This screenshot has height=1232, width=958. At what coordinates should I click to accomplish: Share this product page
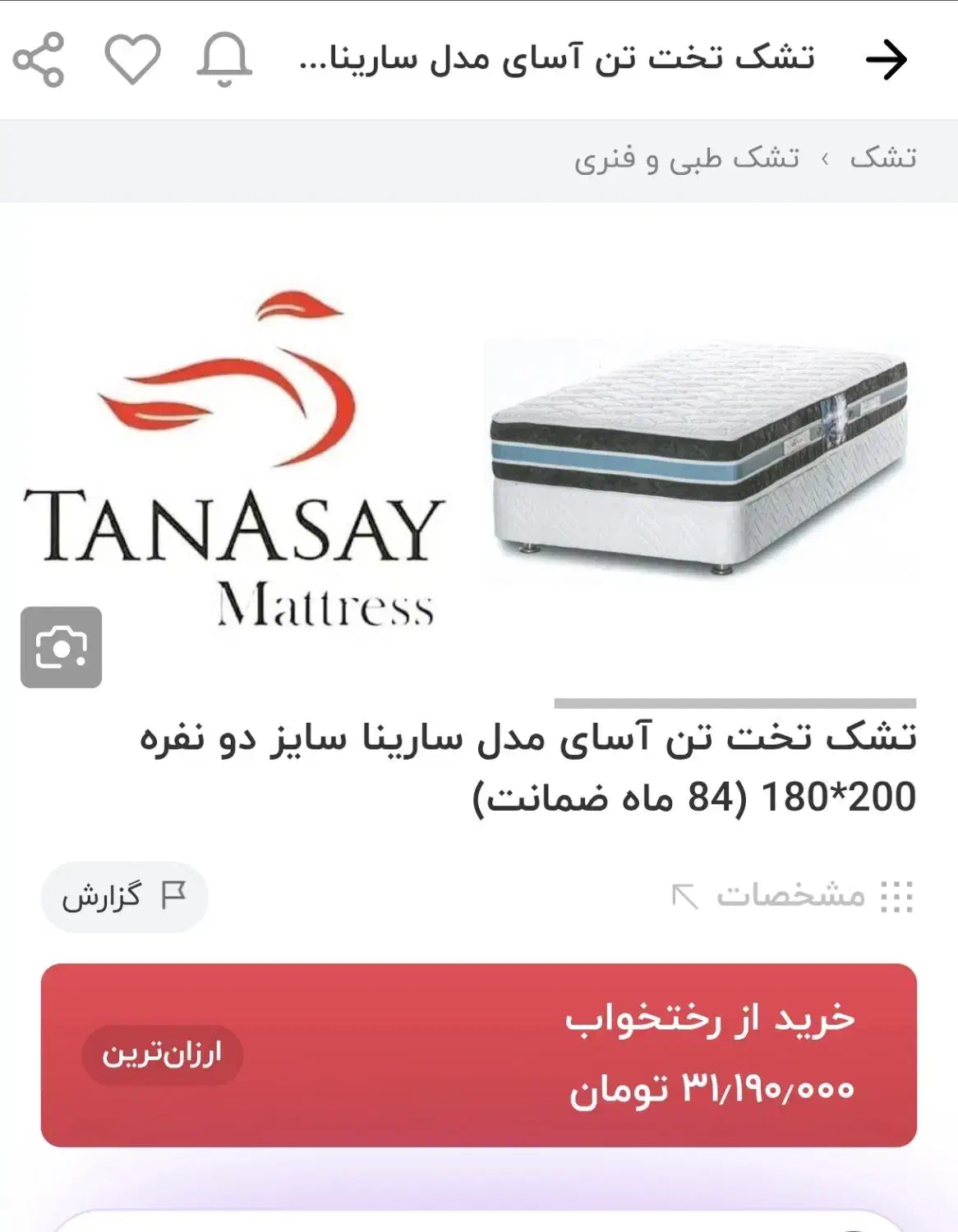[39, 59]
